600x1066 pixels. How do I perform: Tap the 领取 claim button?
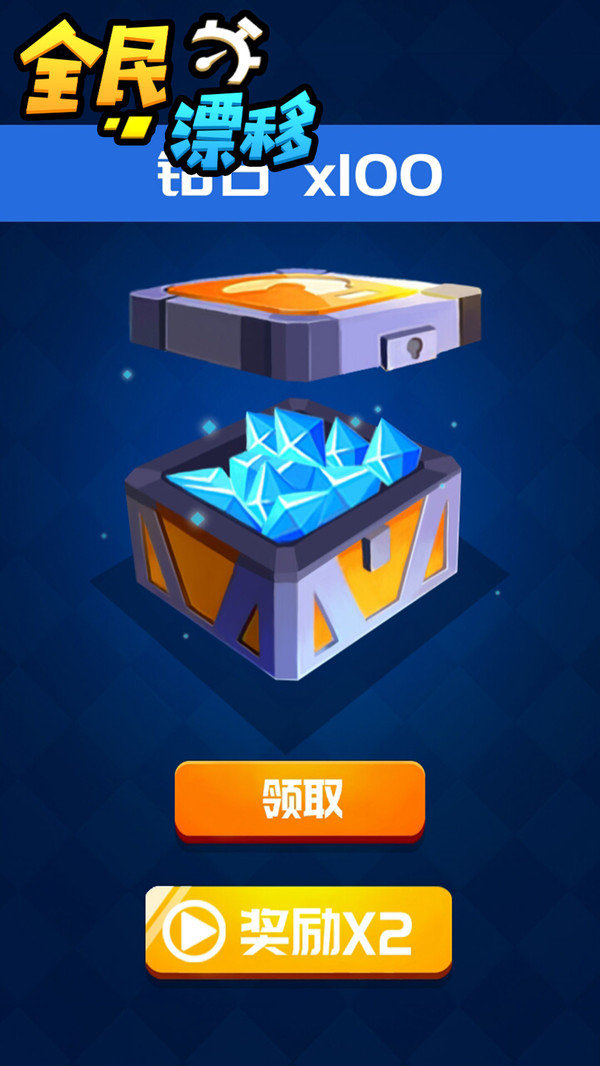click(300, 798)
